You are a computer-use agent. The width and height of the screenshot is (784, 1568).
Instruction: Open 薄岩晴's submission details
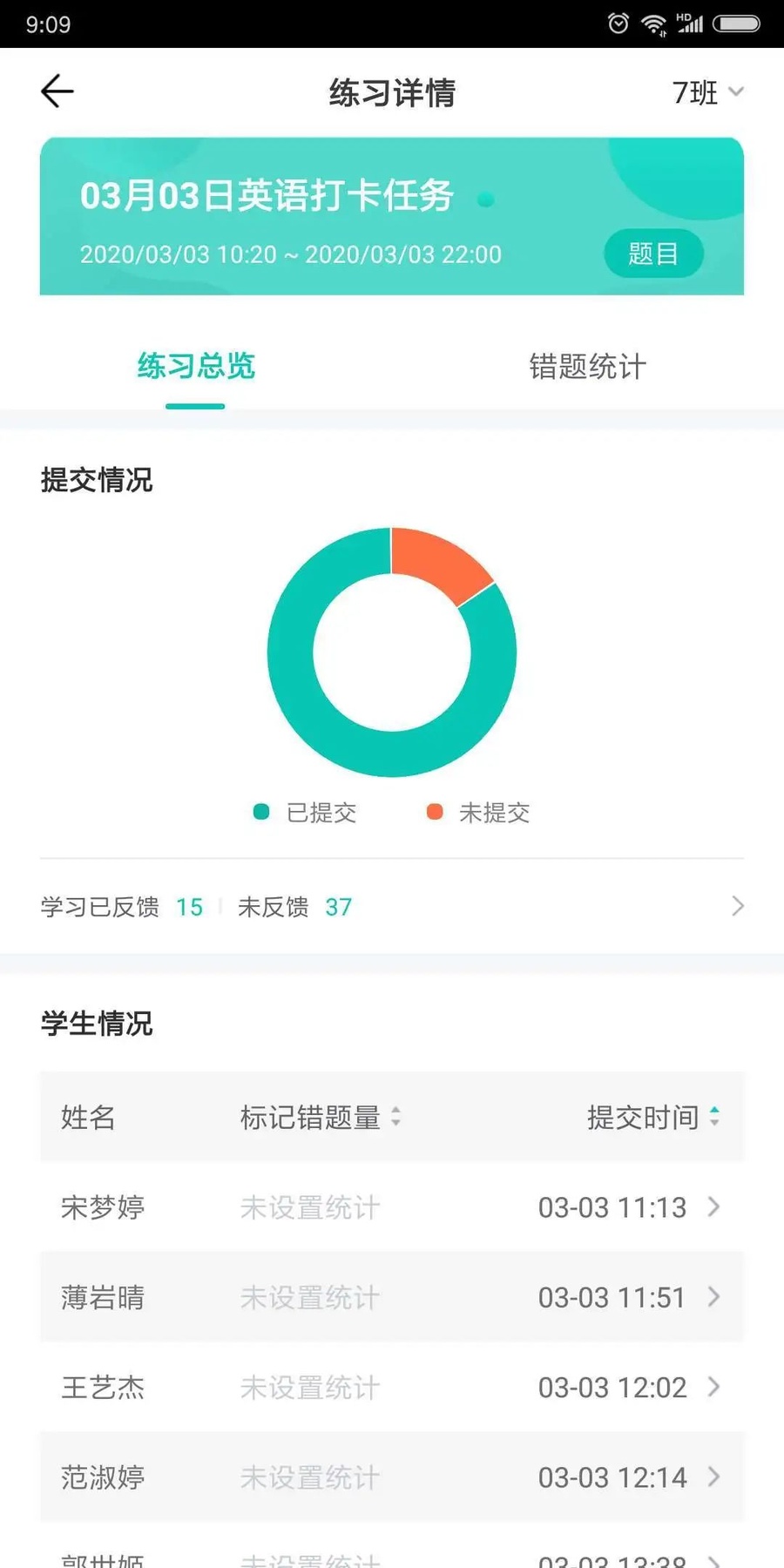coord(392,1297)
